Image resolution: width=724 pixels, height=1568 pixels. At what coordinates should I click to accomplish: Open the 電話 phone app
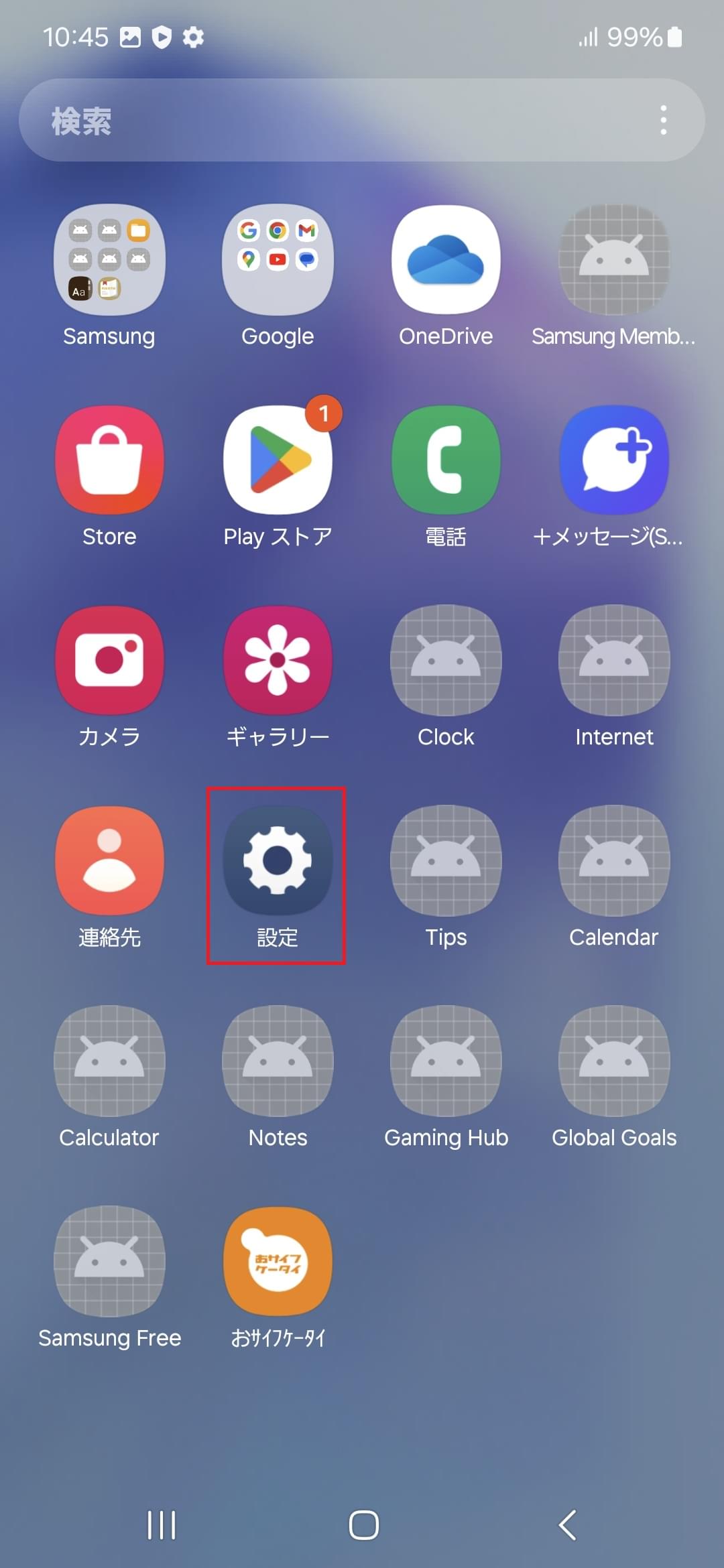pos(445,459)
